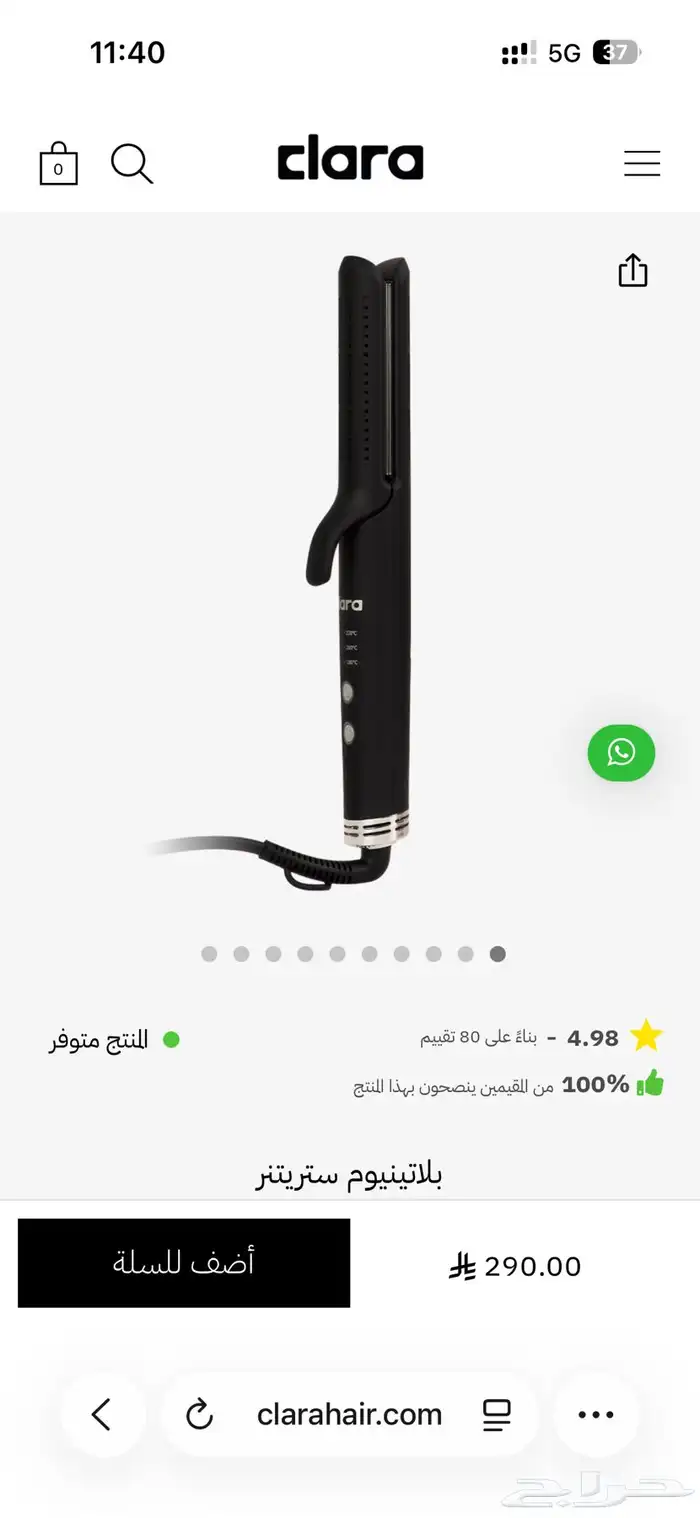Open WhatsApp chat bubble
Image resolution: width=700 pixels, height=1518 pixels.
[x=621, y=753]
